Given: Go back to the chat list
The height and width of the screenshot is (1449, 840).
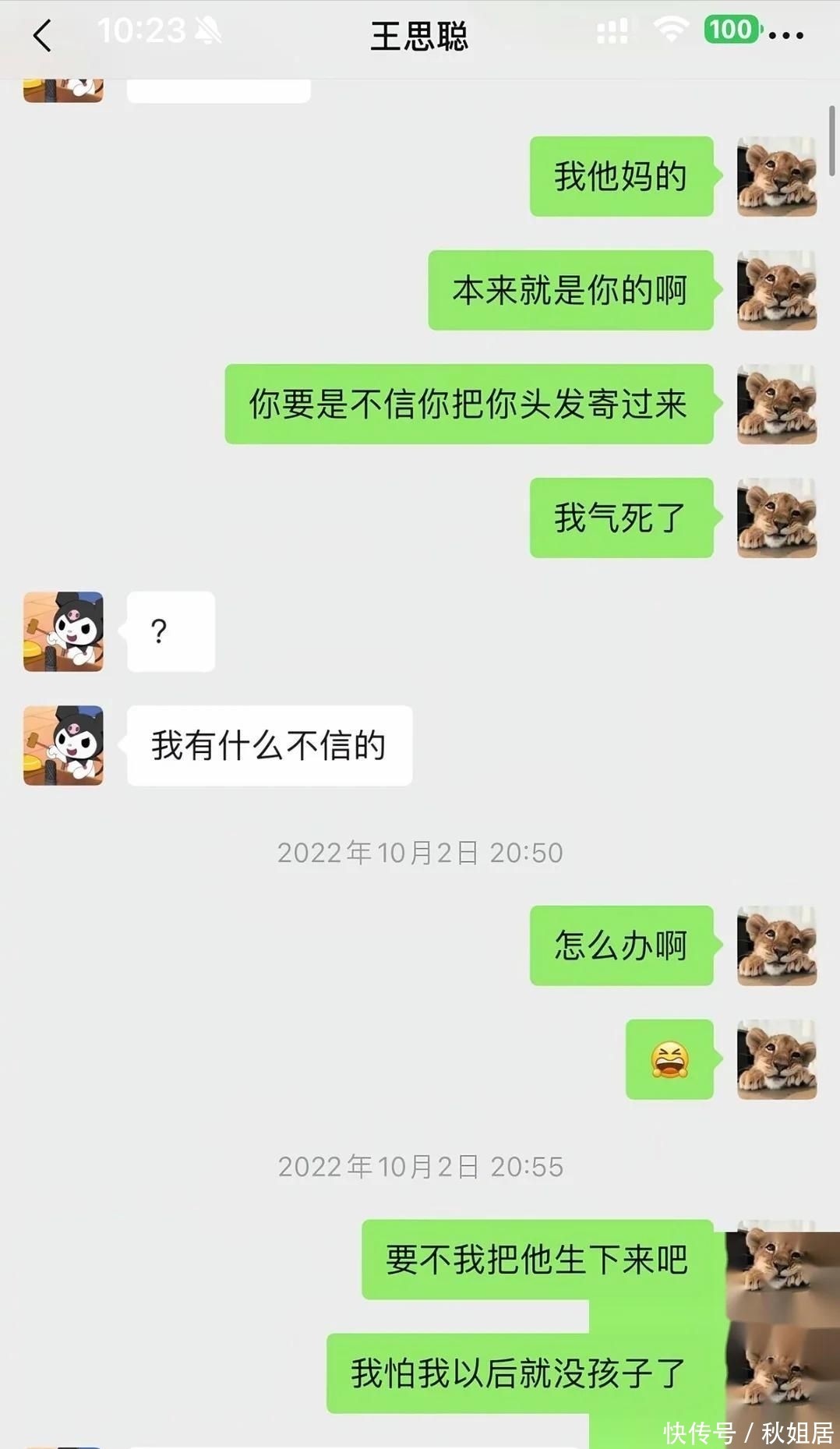Looking at the screenshot, I should 42,36.
